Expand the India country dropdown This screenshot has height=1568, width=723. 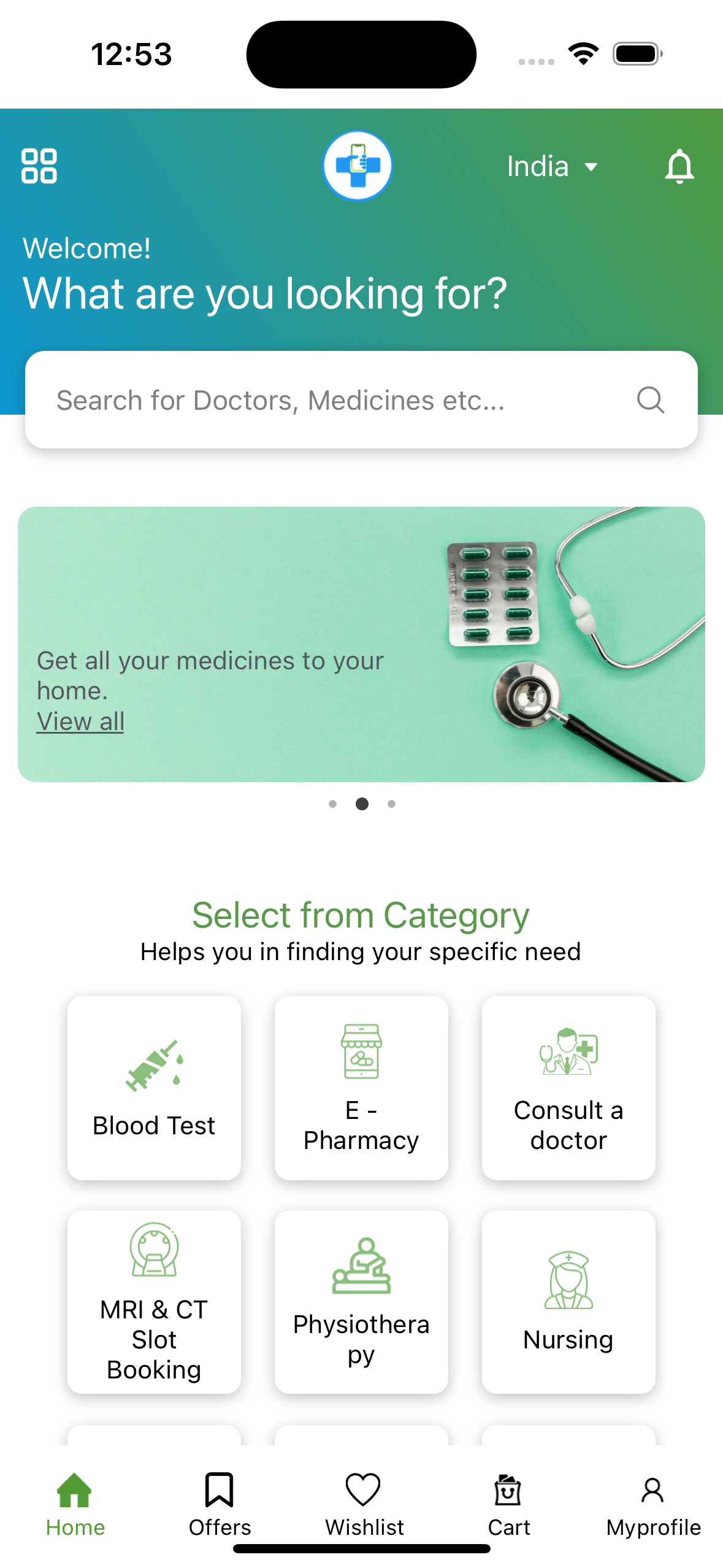coord(552,166)
